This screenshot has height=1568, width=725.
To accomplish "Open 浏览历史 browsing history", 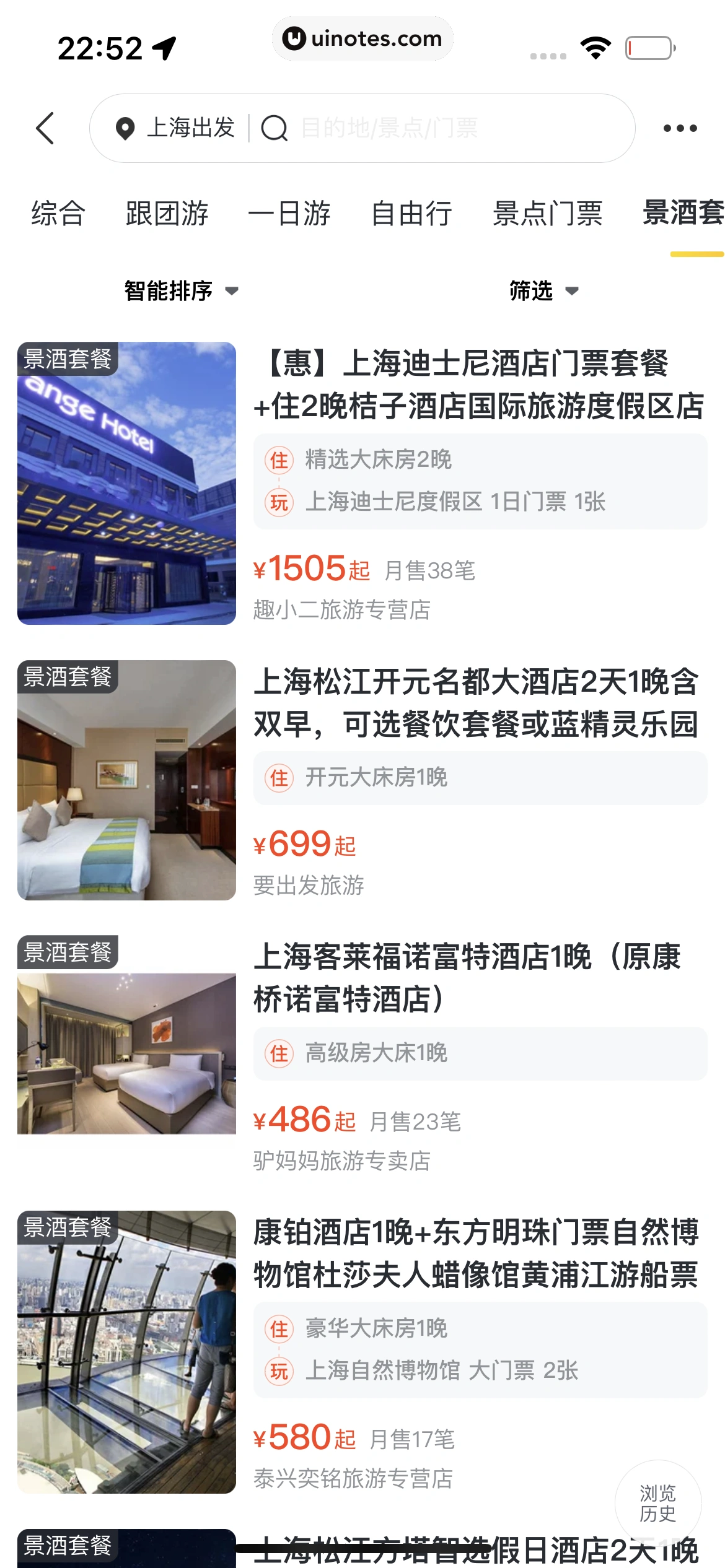I will click(x=657, y=1503).
